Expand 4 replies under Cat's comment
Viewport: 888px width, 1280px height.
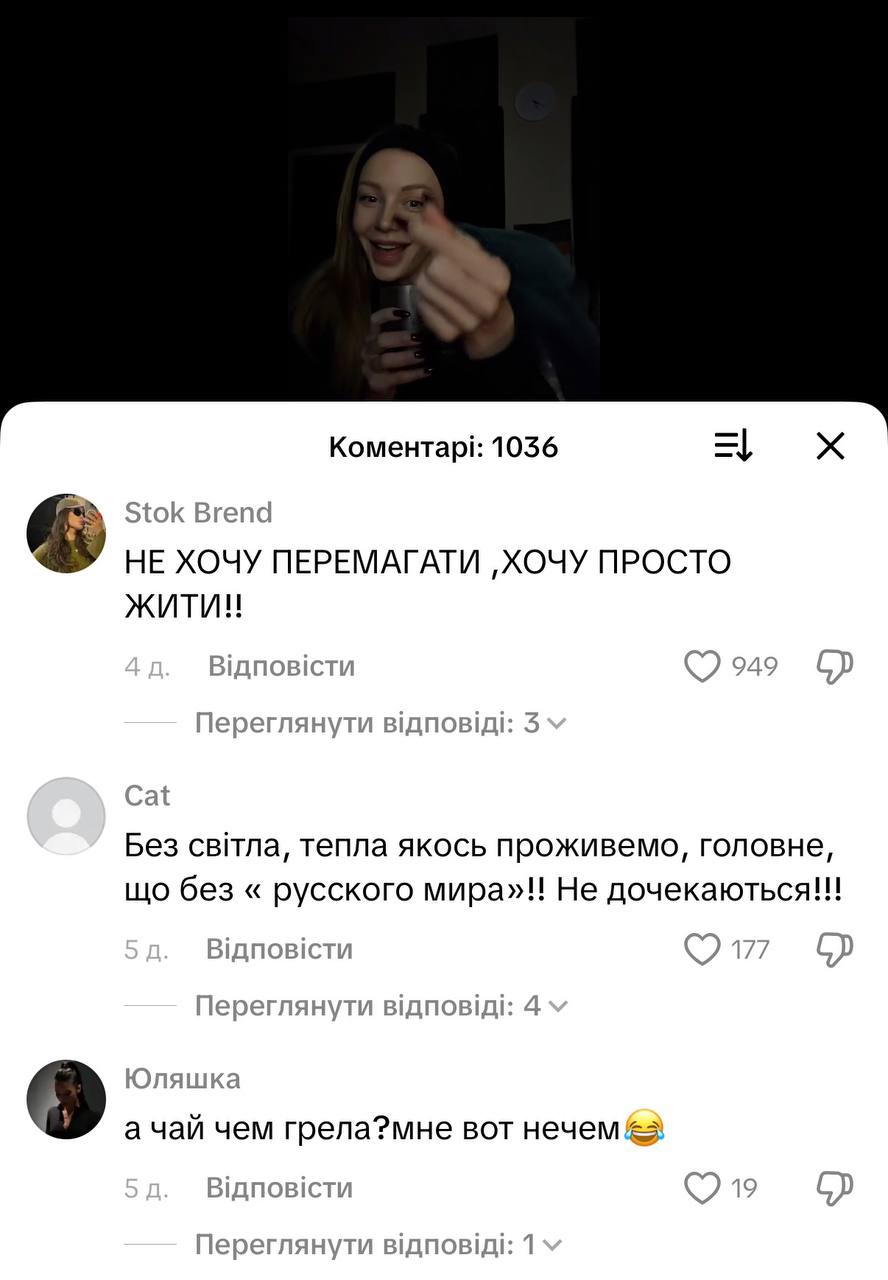[379, 1005]
